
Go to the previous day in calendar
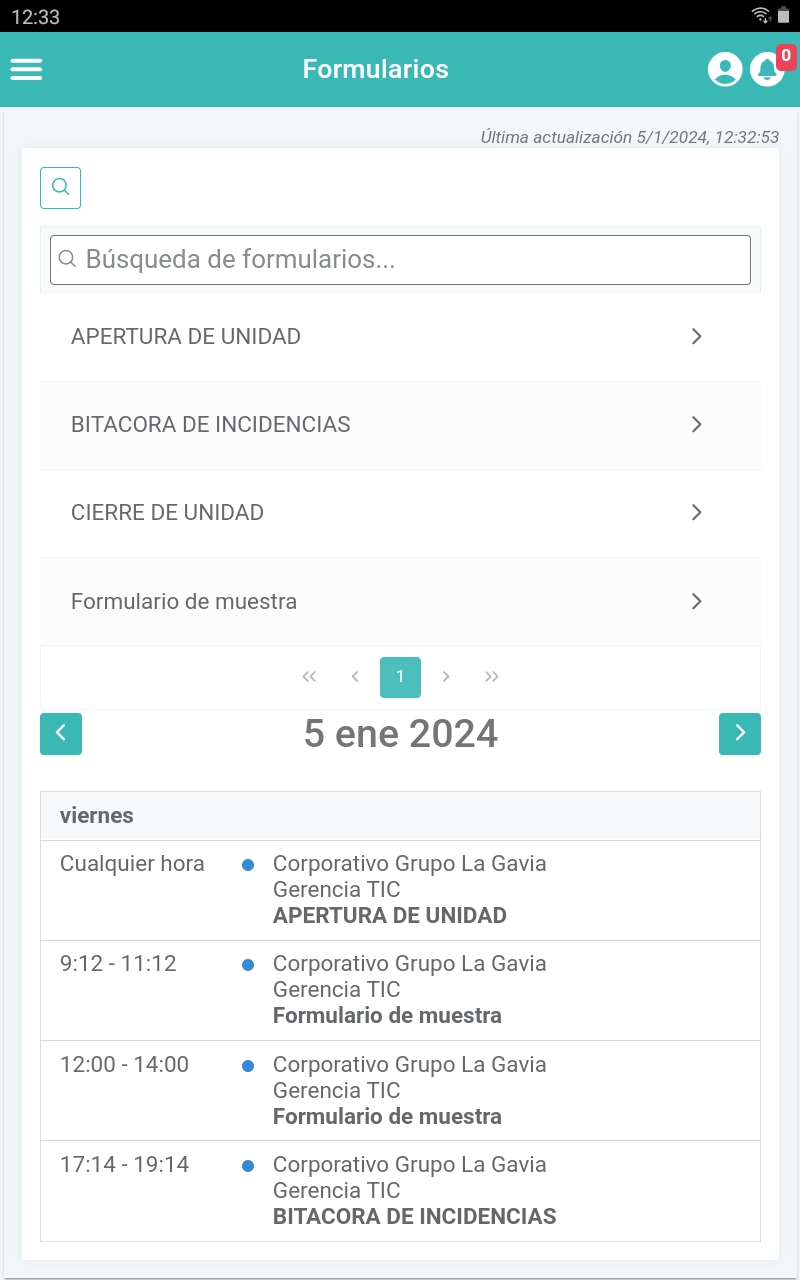point(61,733)
